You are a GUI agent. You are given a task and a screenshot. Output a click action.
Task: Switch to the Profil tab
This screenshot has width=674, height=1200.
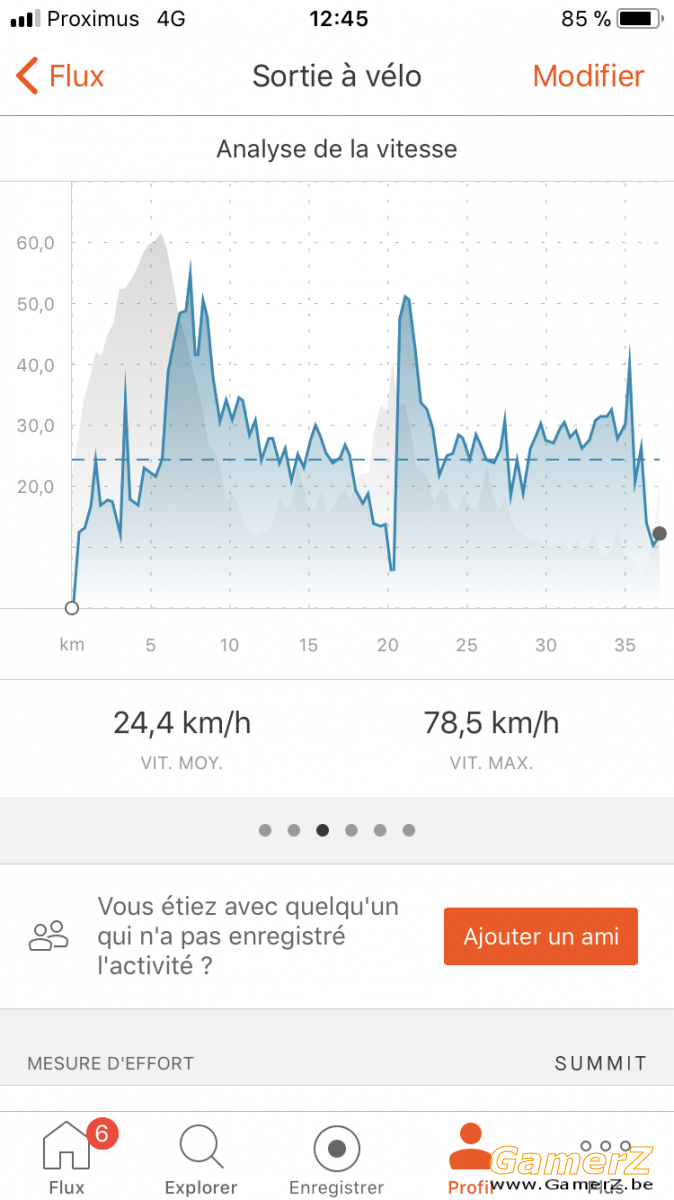[x=471, y=1158]
